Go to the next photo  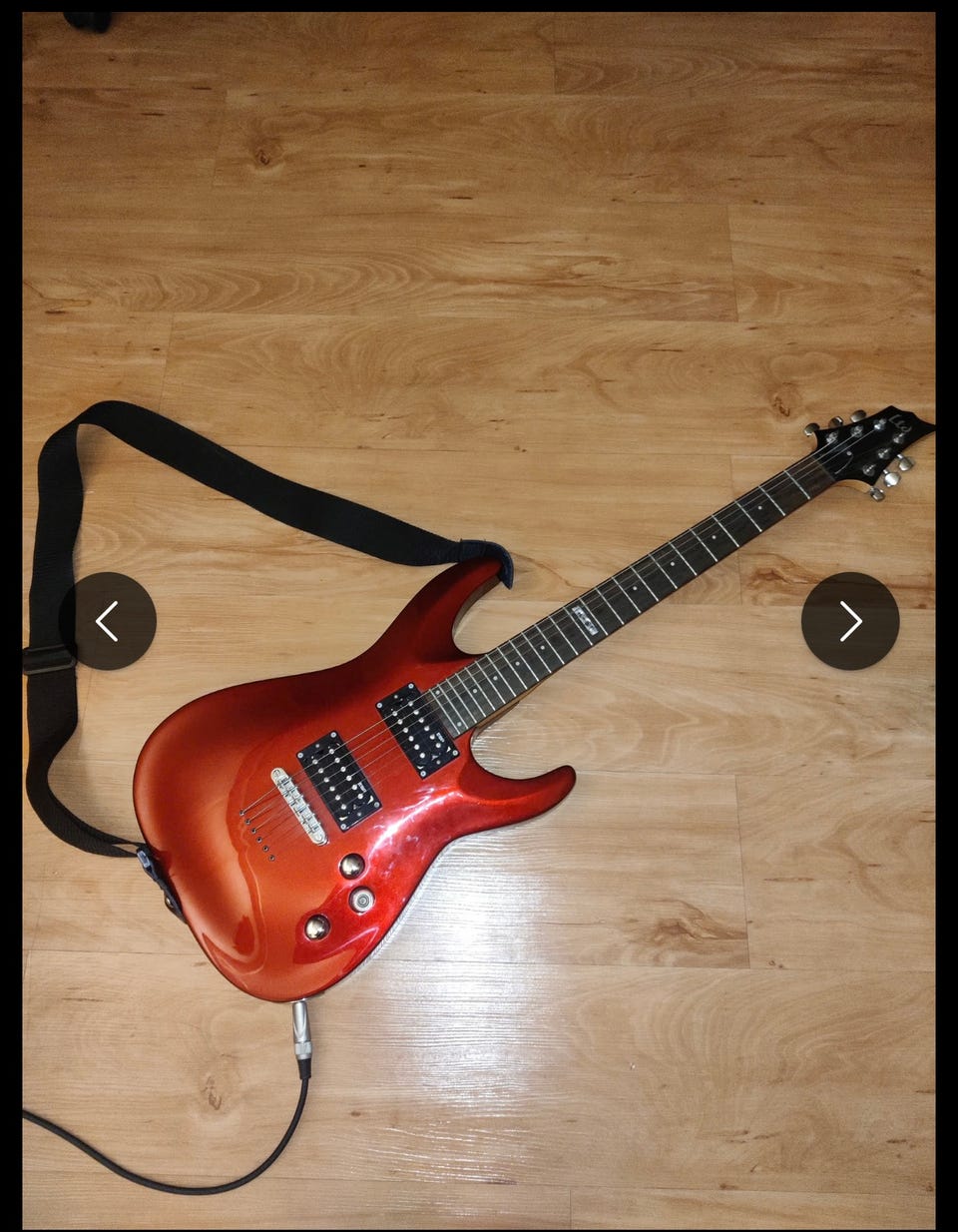click(x=850, y=621)
